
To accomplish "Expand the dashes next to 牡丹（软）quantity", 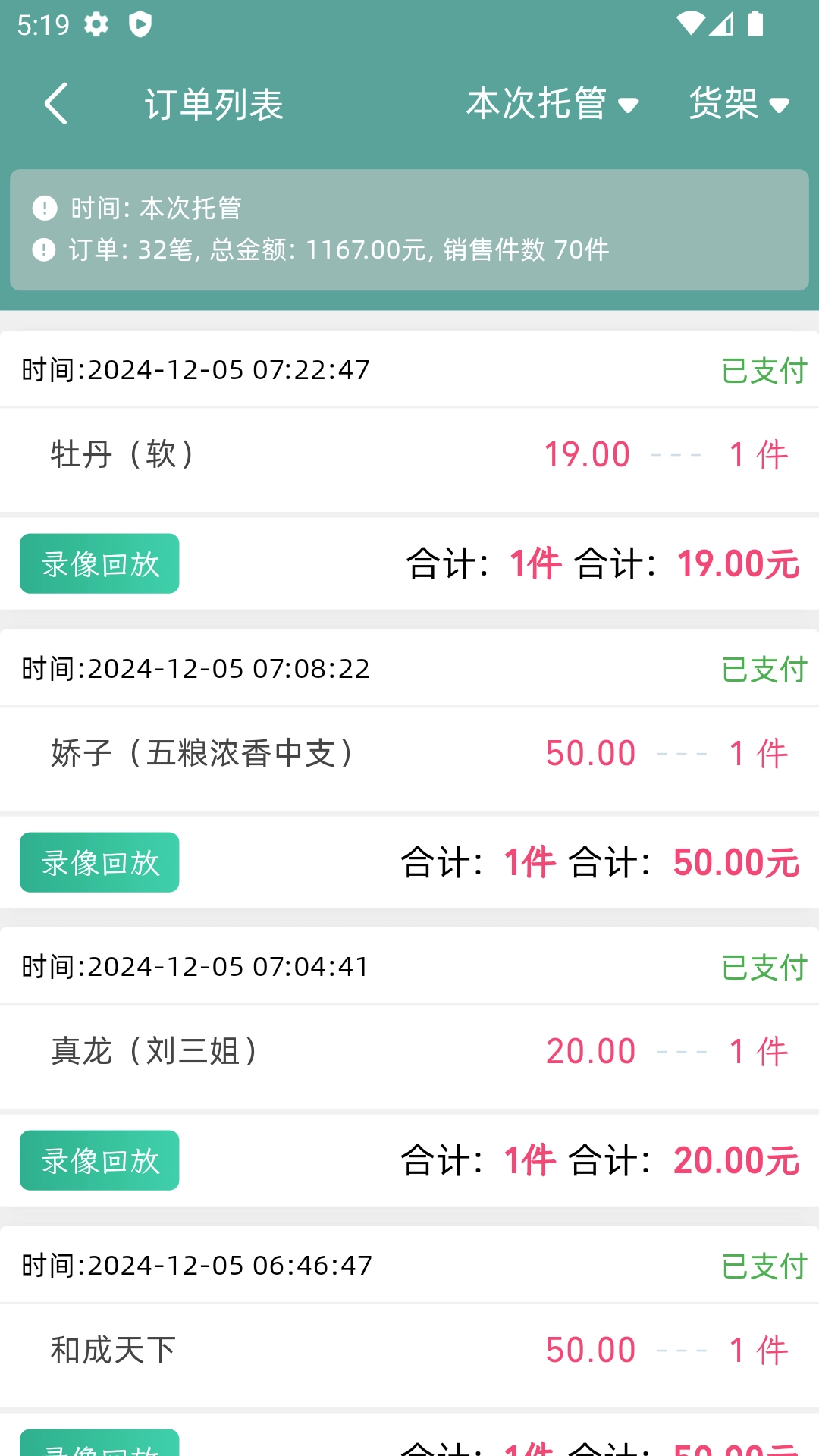I will pyautogui.click(x=677, y=455).
